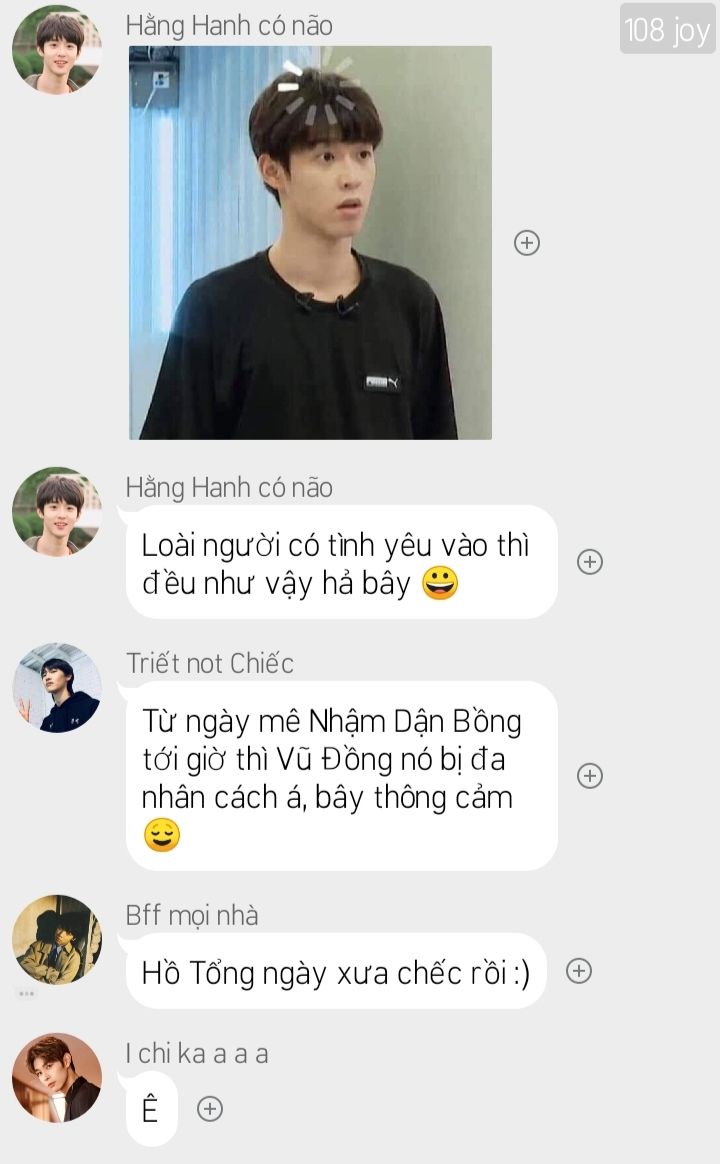720x1164 pixels.
Task: Open I chi ka a a a's profile avatar
Action: tap(57, 1078)
